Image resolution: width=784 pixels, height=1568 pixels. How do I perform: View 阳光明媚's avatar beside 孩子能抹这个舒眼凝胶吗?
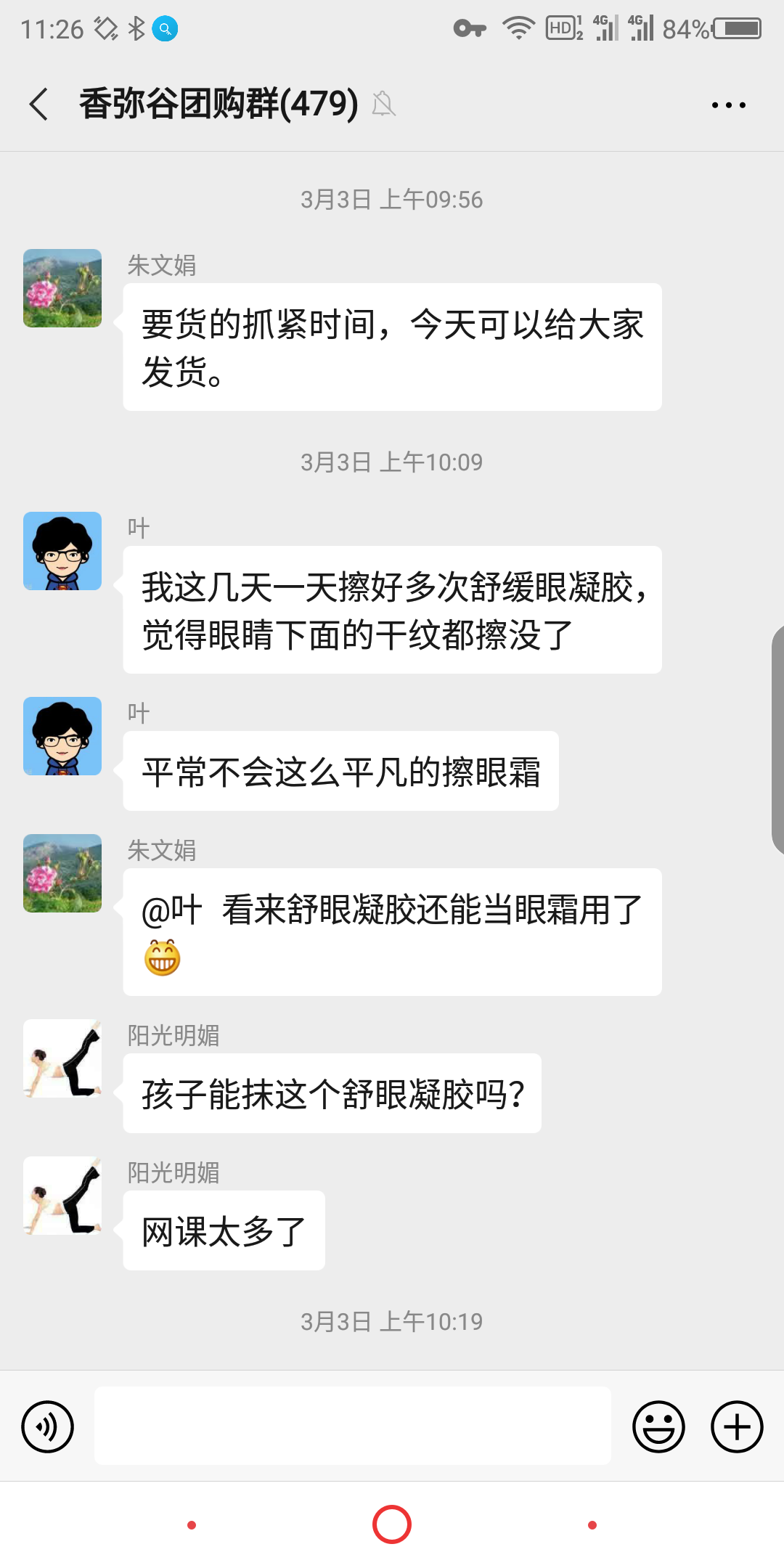click(x=62, y=1058)
